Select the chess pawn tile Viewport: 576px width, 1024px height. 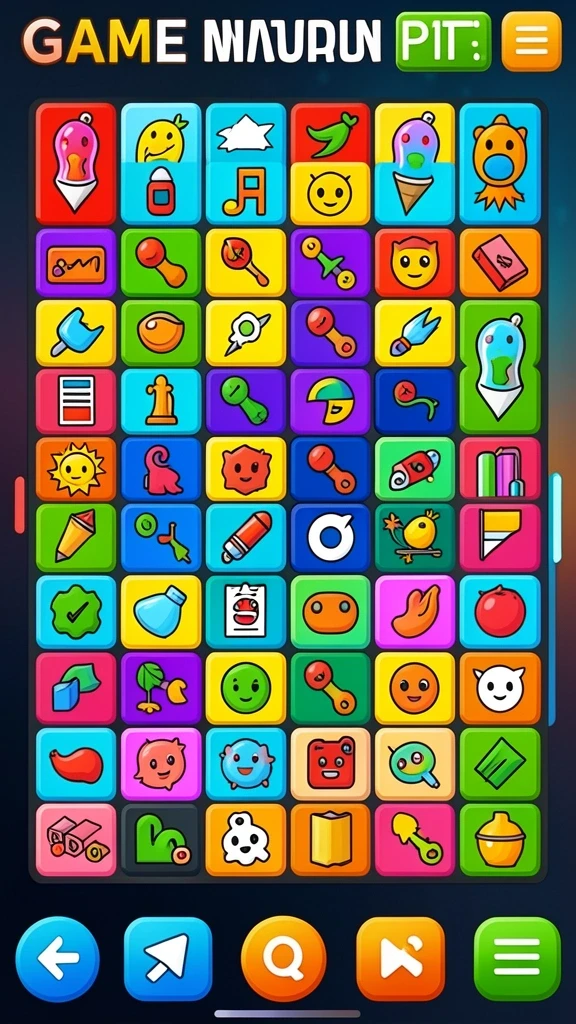tap(161, 401)
